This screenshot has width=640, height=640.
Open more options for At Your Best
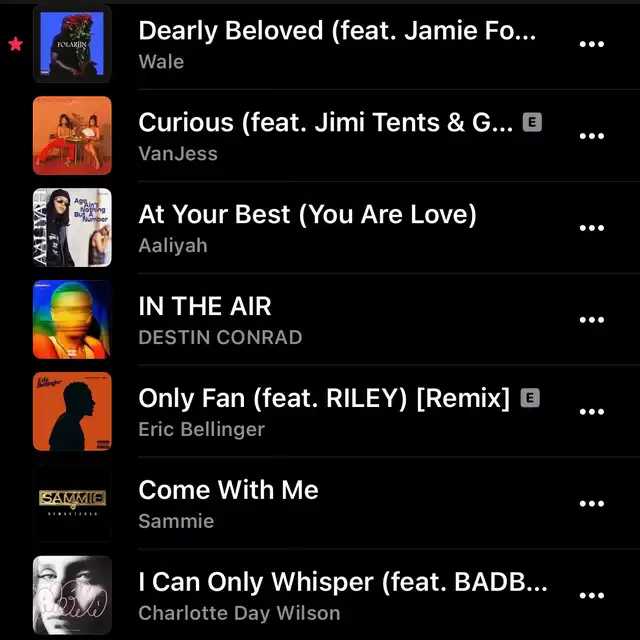pyautogui.click(x=592, y=228)
